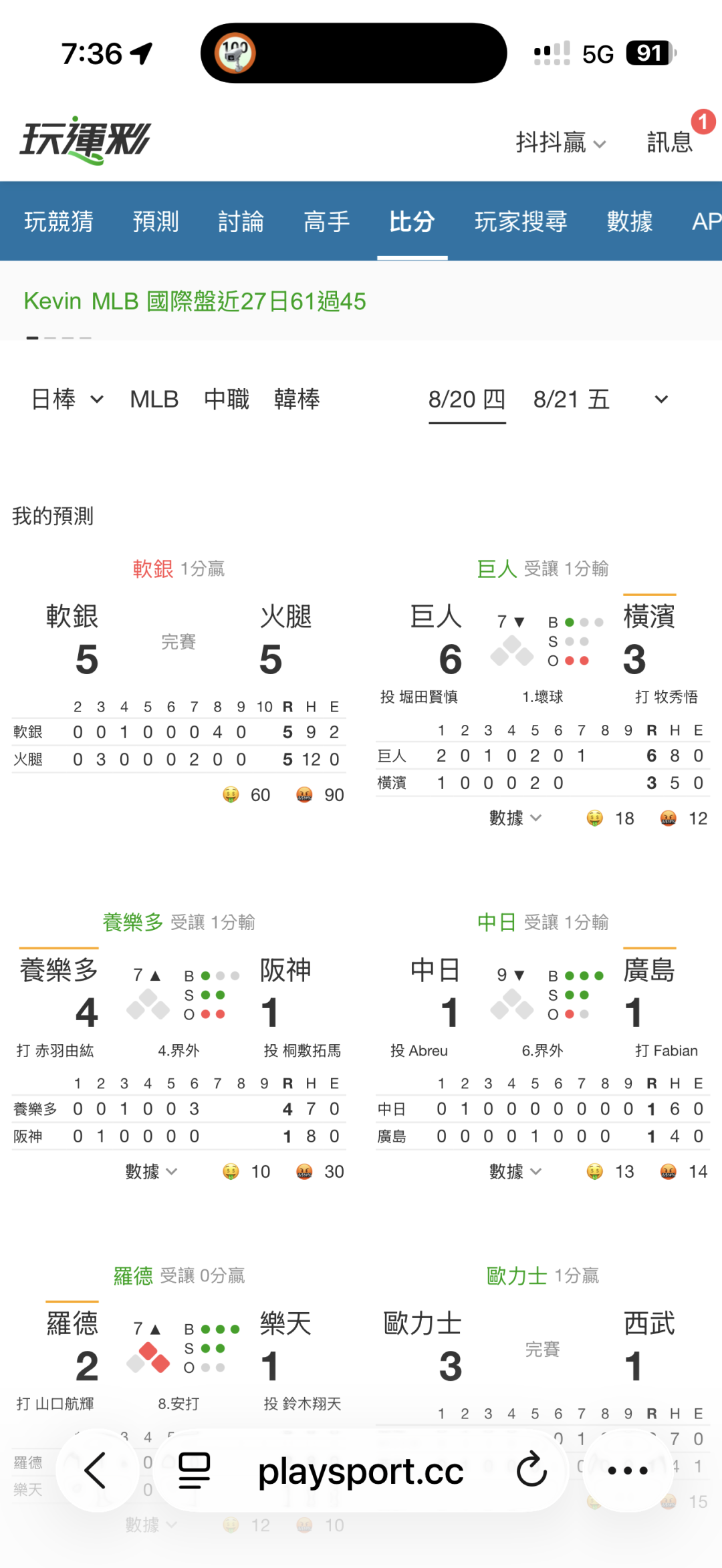
Task: Switch to the 玩競猜 tab
Action: tap(59, 221)
